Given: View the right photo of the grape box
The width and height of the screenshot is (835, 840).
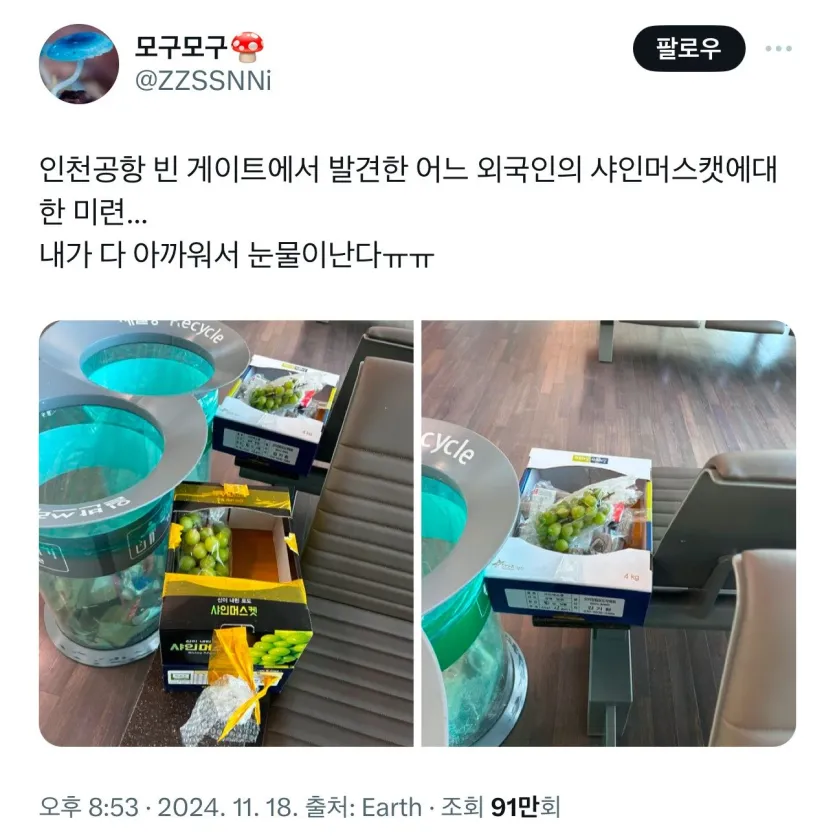Looking at the screenshot, I should (x=608, y=533).
